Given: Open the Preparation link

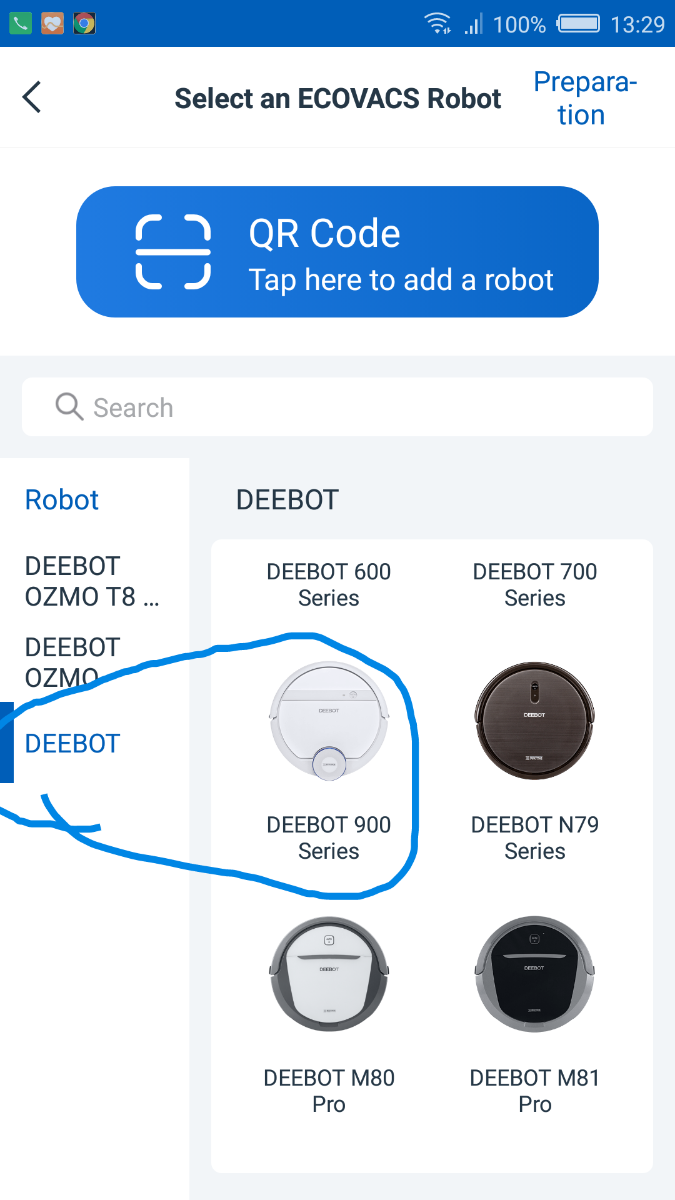Looking at the screenshot, I should coord(584,98).
